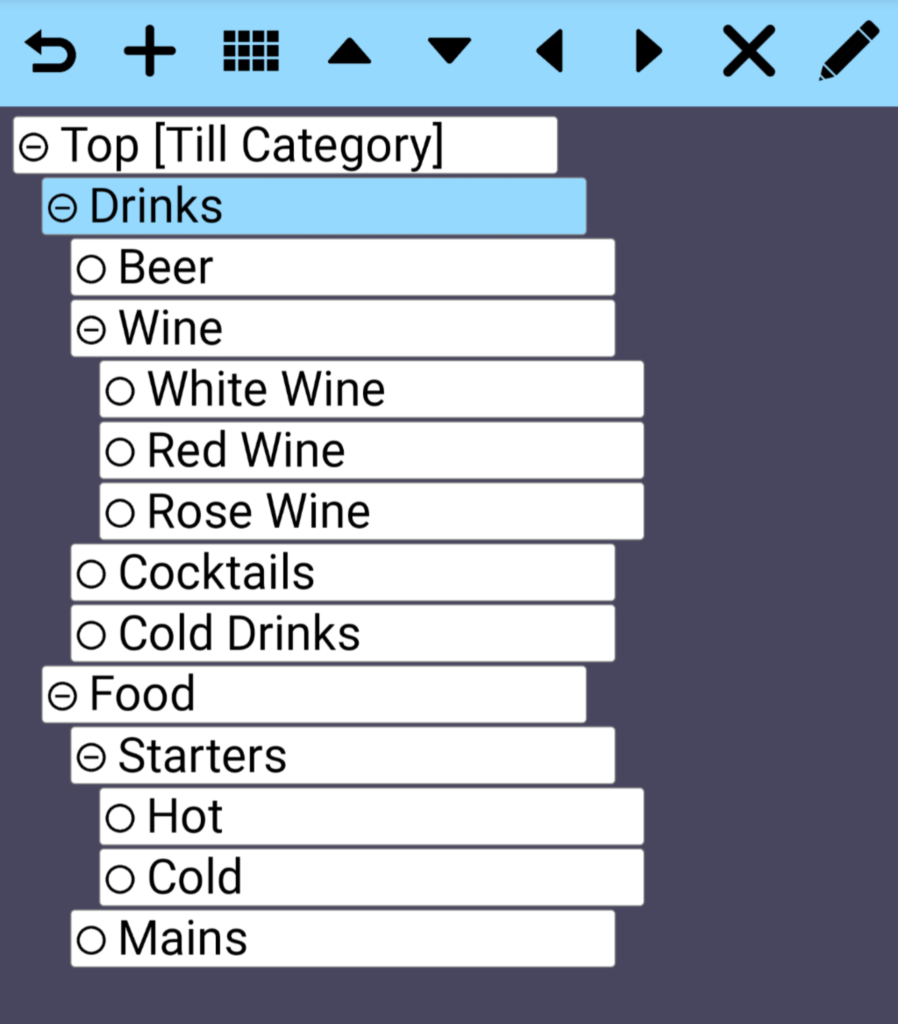The image size is (898, 1024).
Task: Collapse the Wine category
Action: coord(91,329)
